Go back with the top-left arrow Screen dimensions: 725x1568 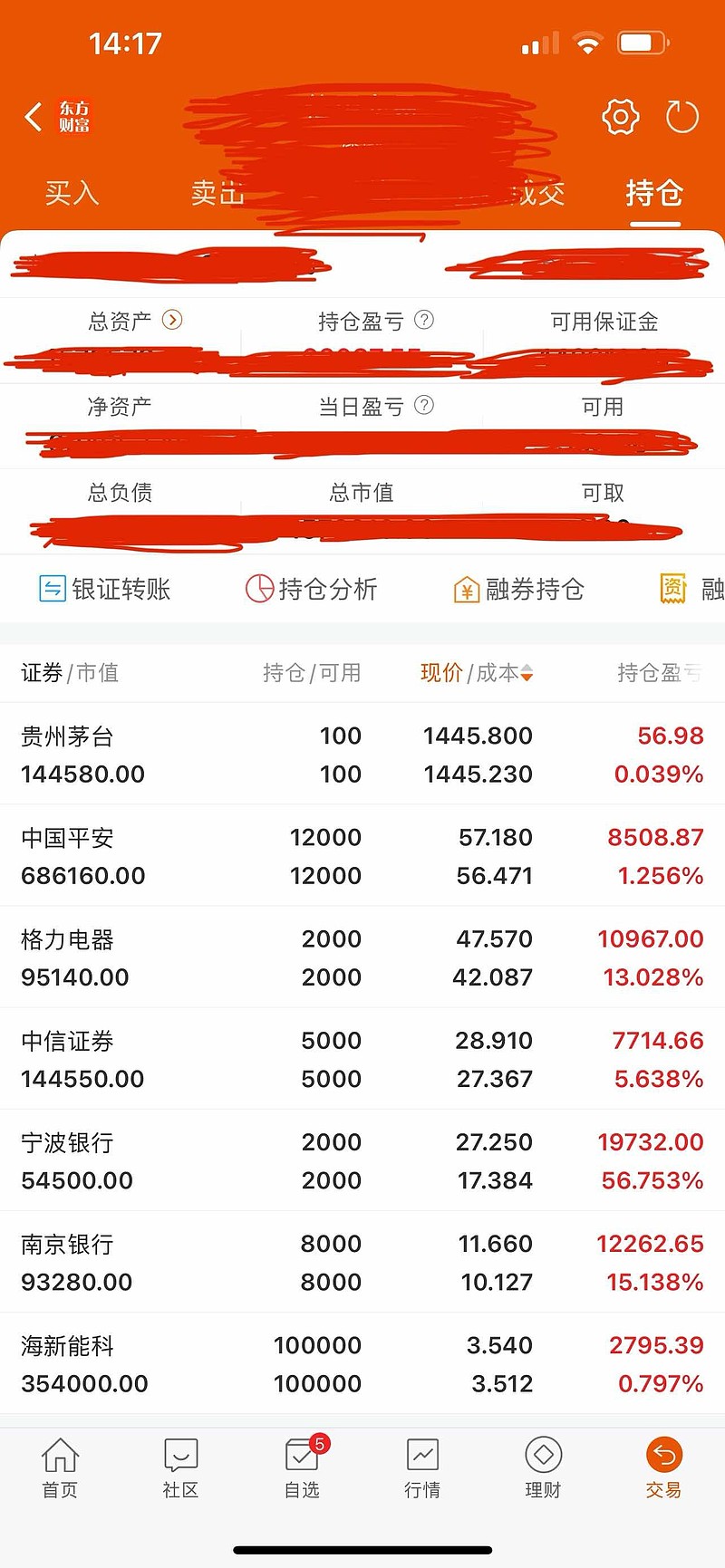pos(34,117)
